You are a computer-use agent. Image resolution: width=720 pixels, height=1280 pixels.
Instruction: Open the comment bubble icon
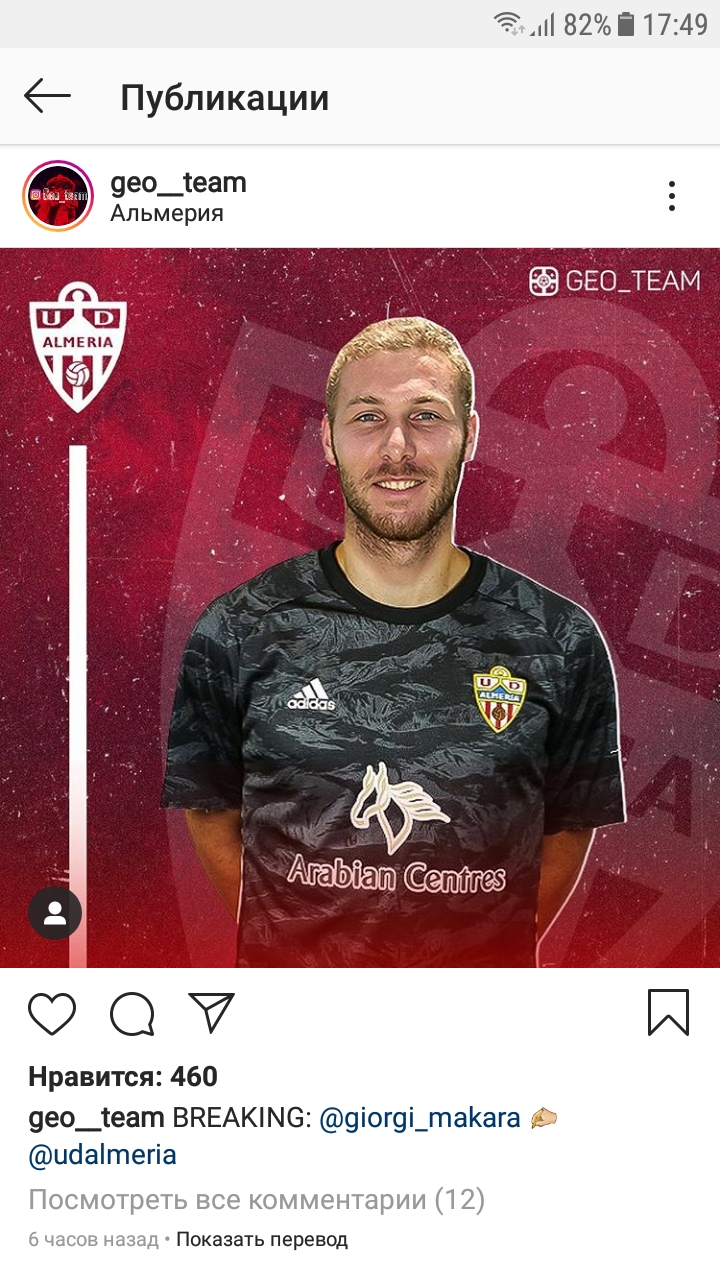click(x=132, y=1013)
